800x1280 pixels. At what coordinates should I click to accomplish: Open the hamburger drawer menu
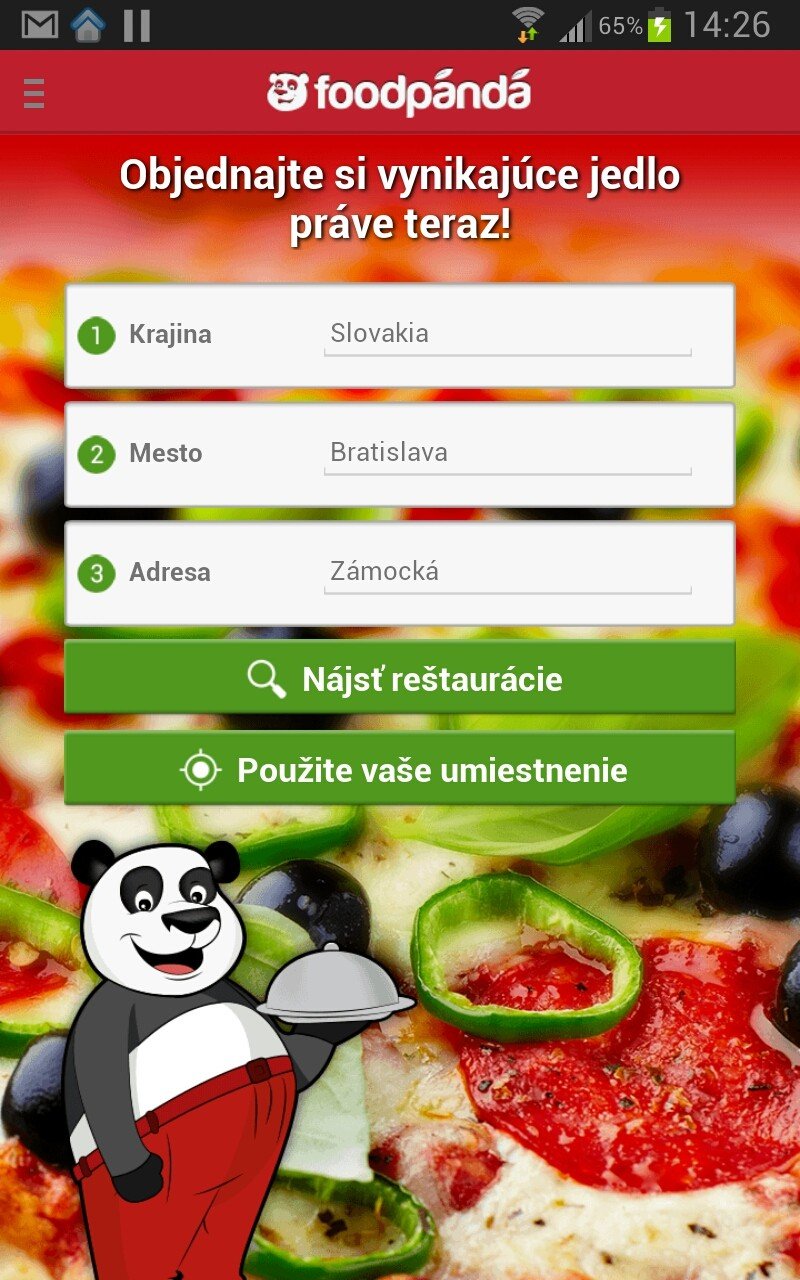click(x=34, y=93)
